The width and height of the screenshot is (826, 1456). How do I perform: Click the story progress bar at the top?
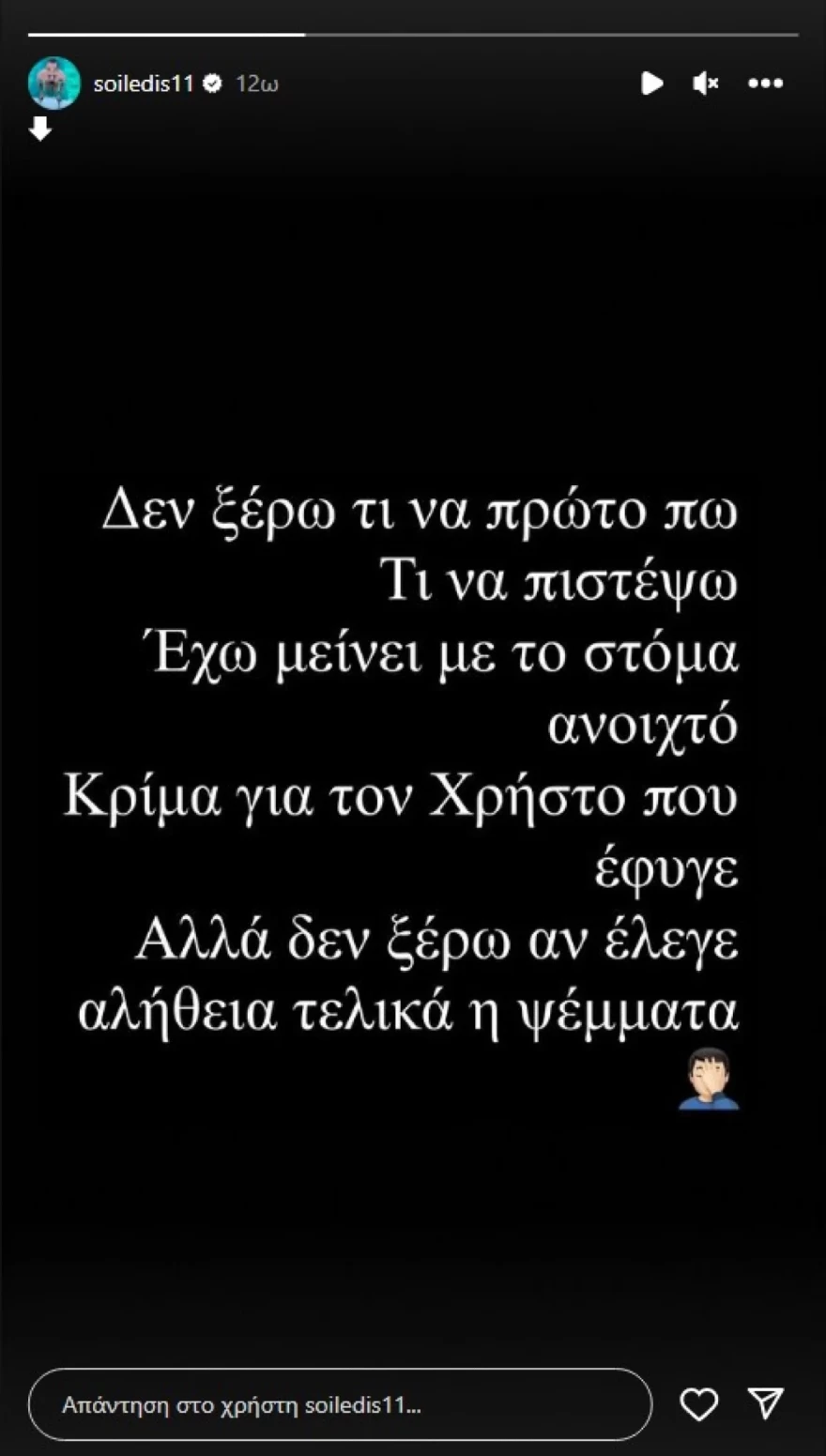(x=413, y=33)
